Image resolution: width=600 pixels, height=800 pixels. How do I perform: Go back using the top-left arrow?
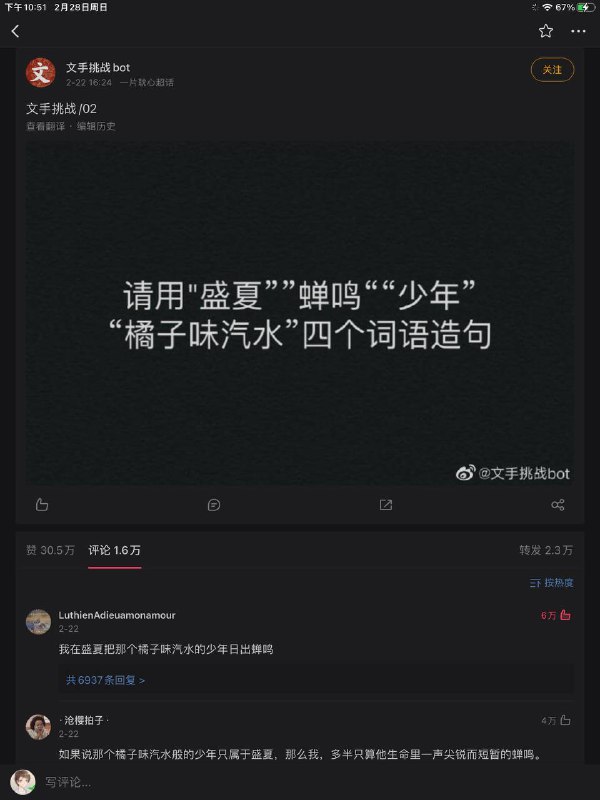pos(15,31)
